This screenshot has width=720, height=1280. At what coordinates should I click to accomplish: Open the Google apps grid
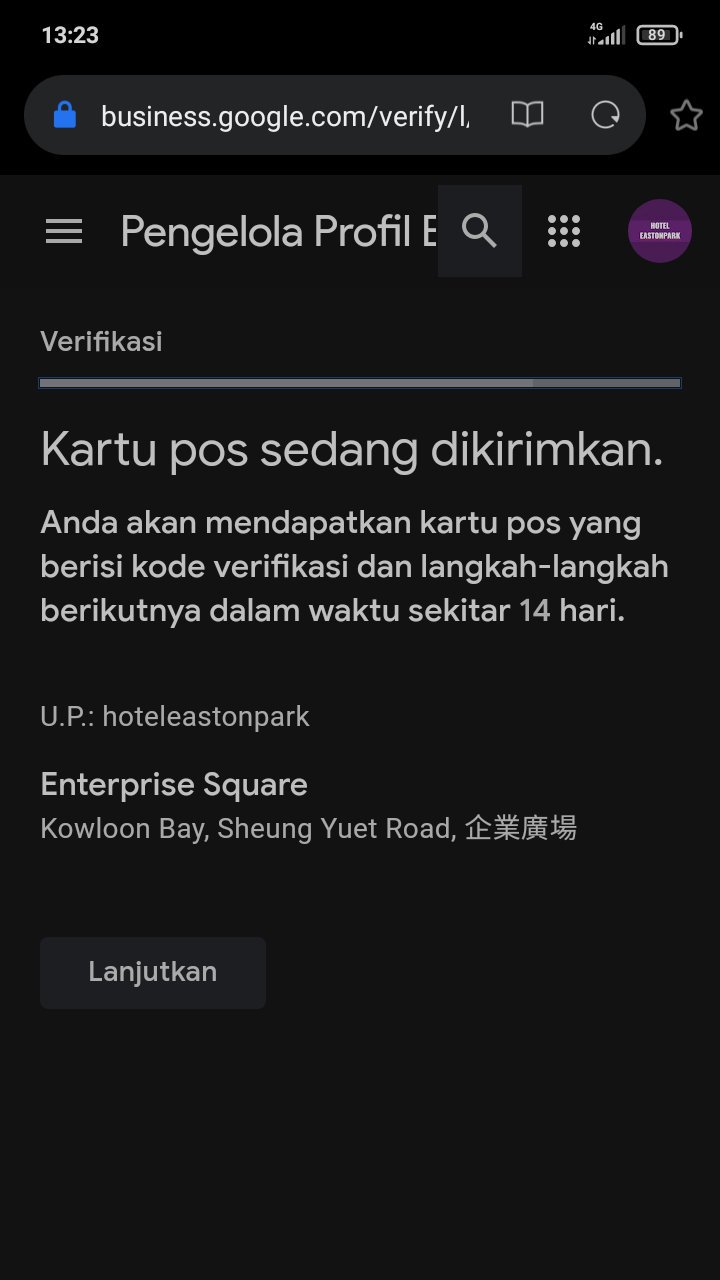(564, 231)
